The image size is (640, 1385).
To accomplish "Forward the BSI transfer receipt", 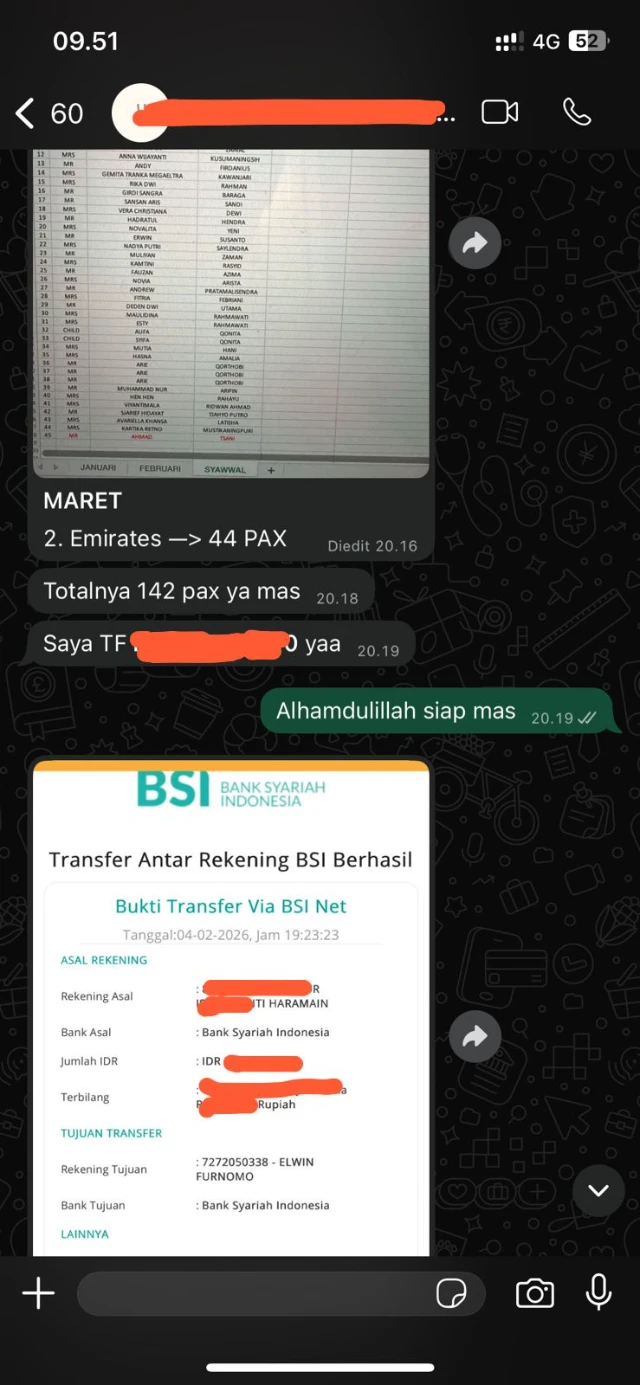I will pos(475,1036).
